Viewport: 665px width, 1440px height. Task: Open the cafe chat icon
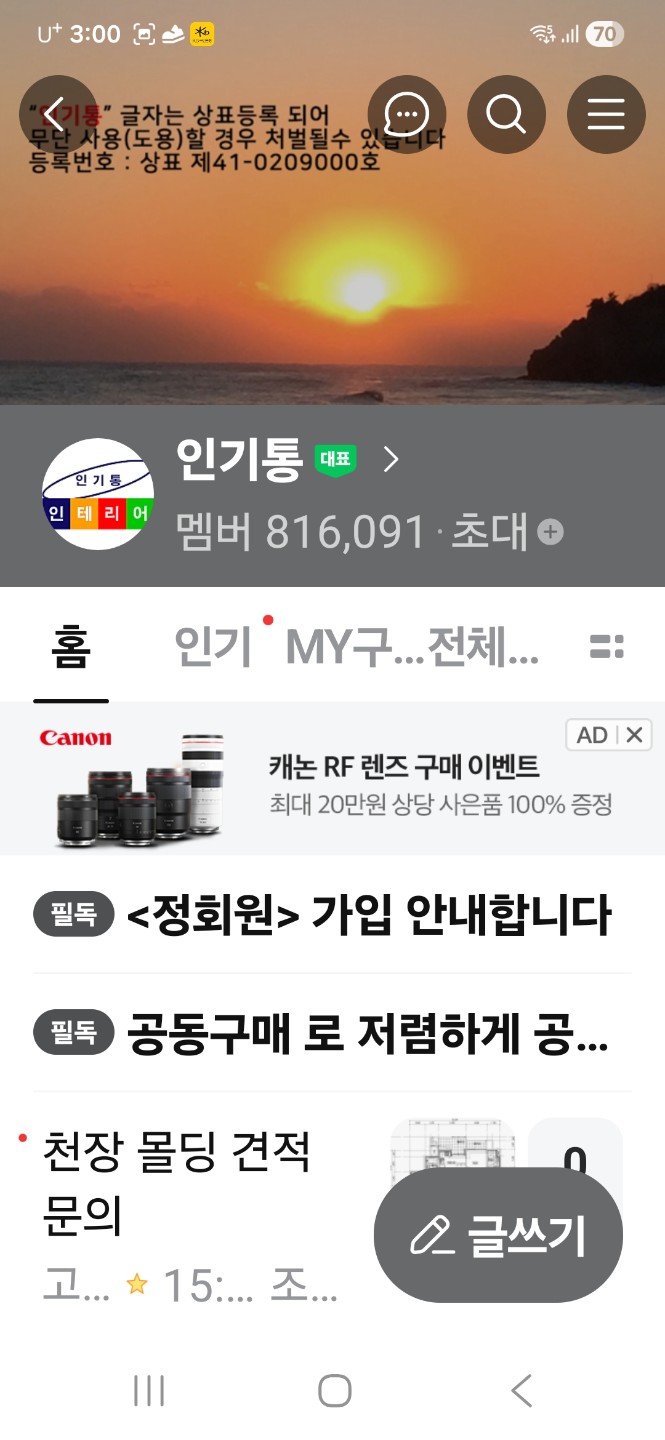(x=406, y=115)
